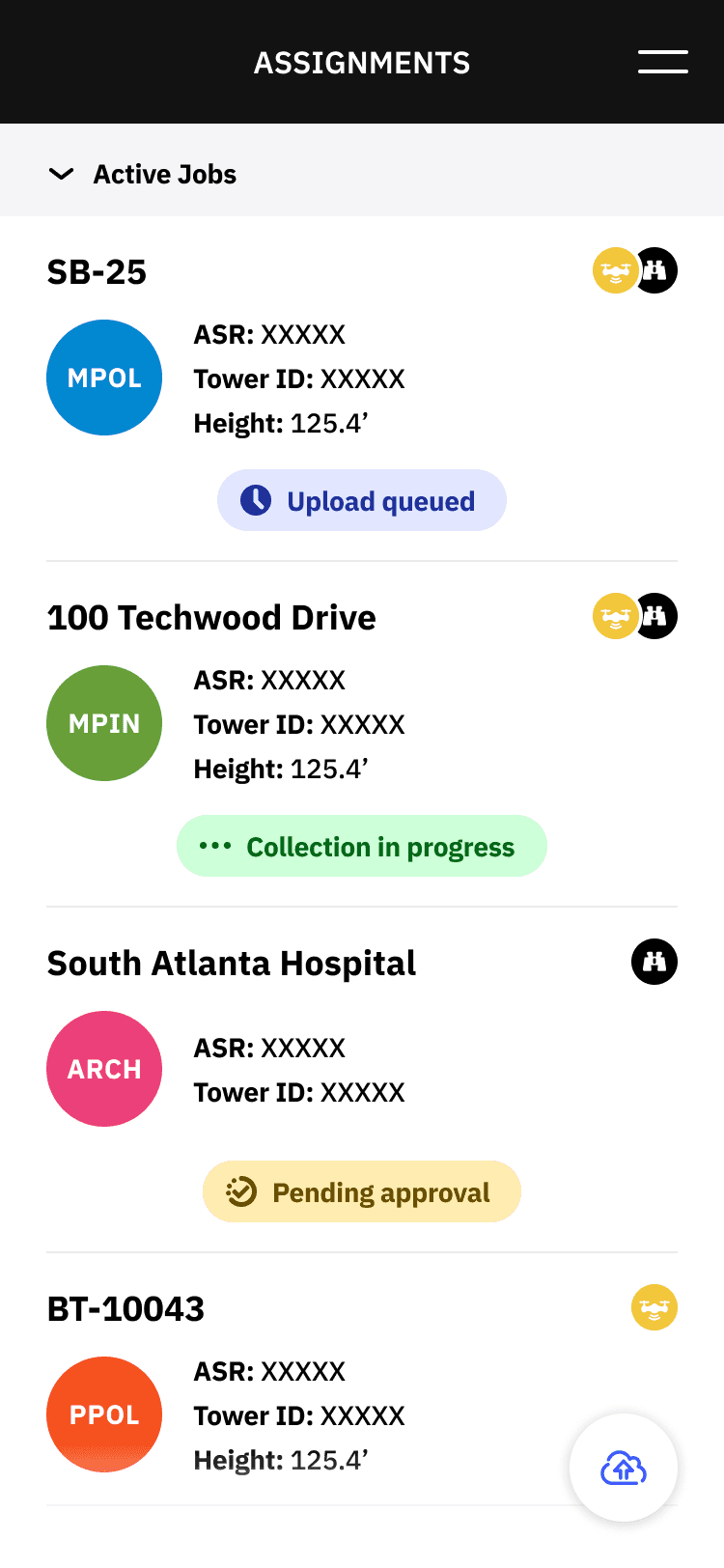Open the hamburger menu
Viewport: 724px width, 1568px height.
click(x=662, y=62)
